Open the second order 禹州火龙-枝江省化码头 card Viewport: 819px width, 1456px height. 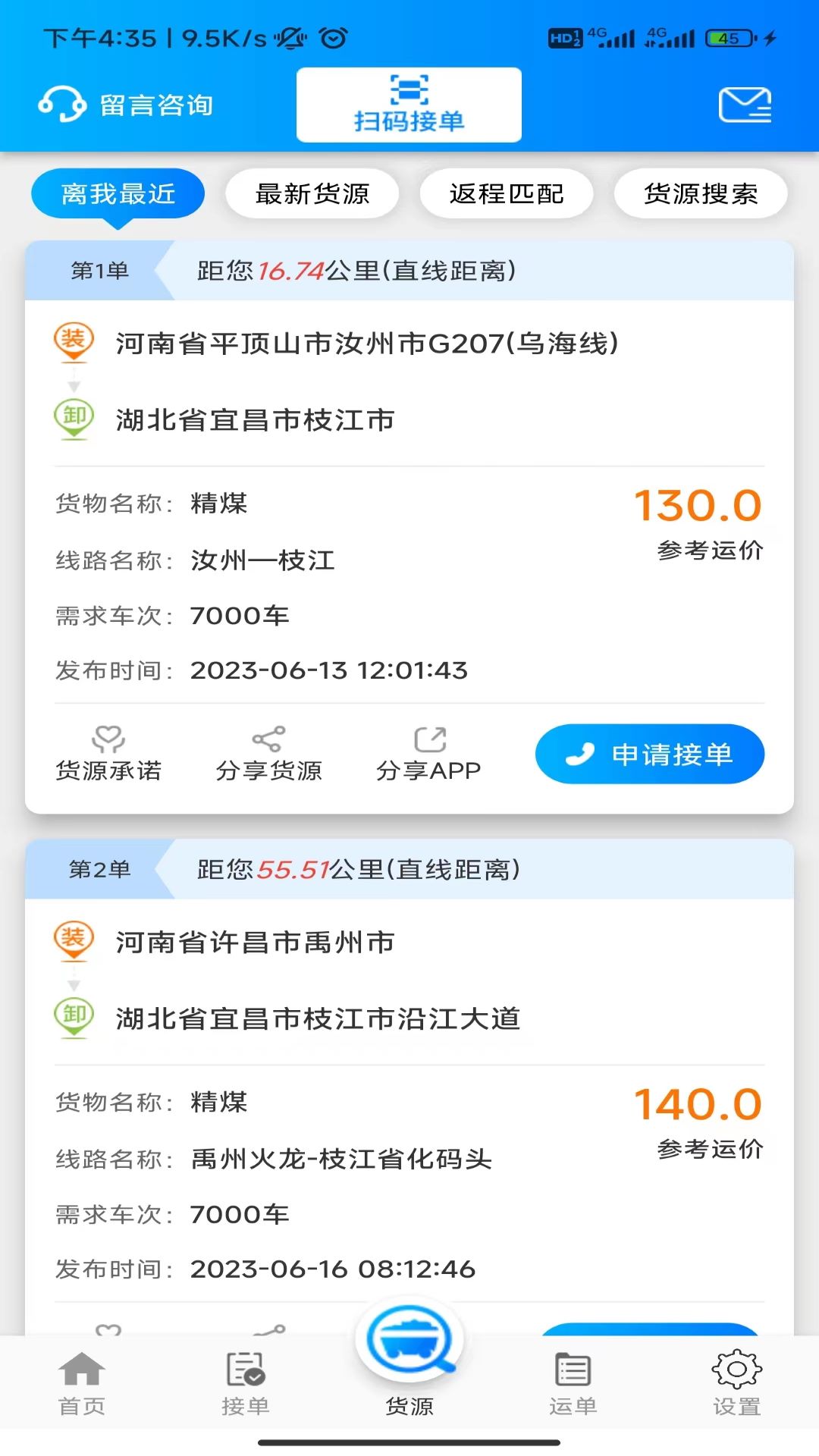(409, 1087)
